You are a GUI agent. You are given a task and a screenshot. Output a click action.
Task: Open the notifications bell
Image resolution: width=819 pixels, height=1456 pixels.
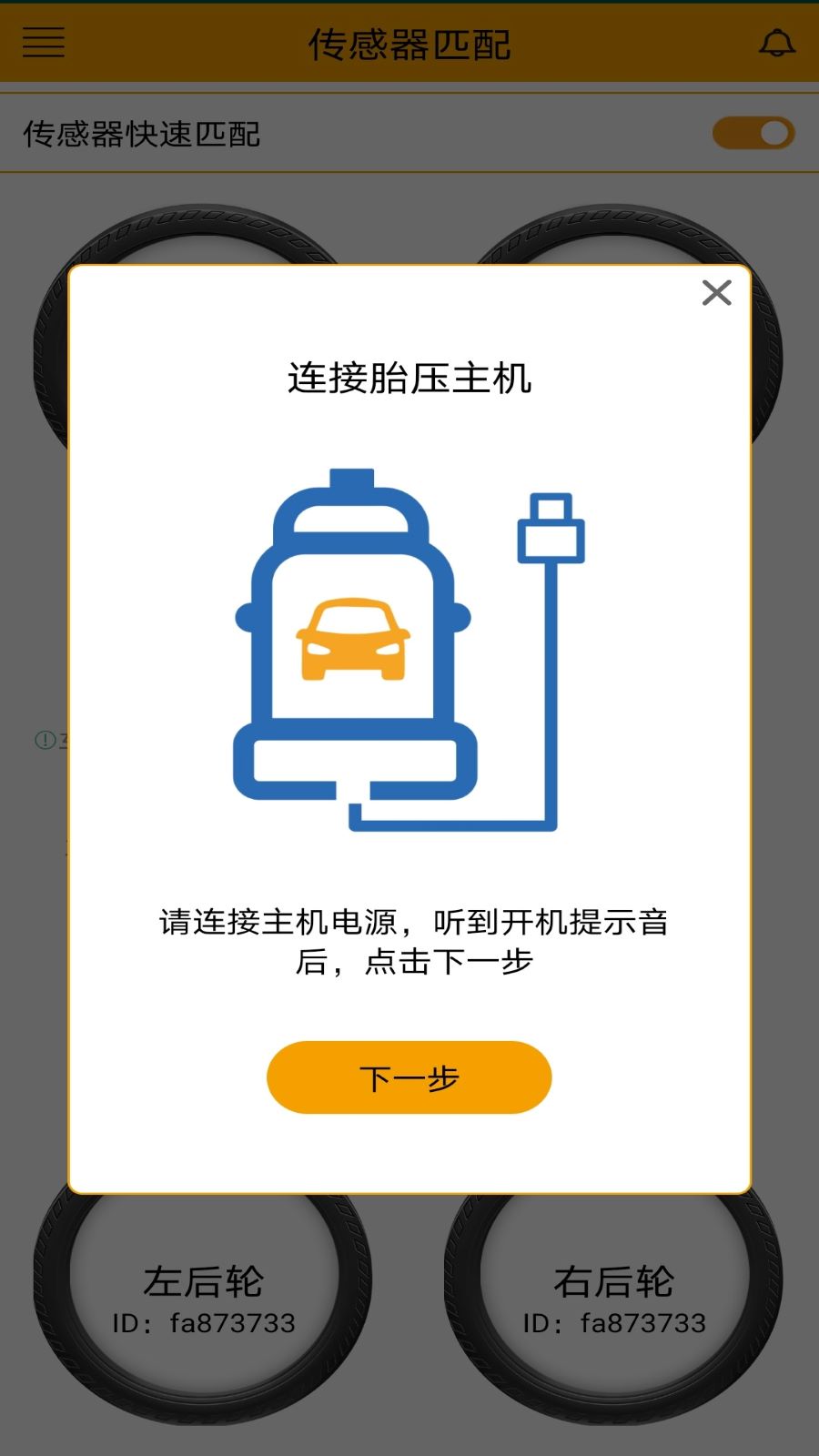(776, 43)
